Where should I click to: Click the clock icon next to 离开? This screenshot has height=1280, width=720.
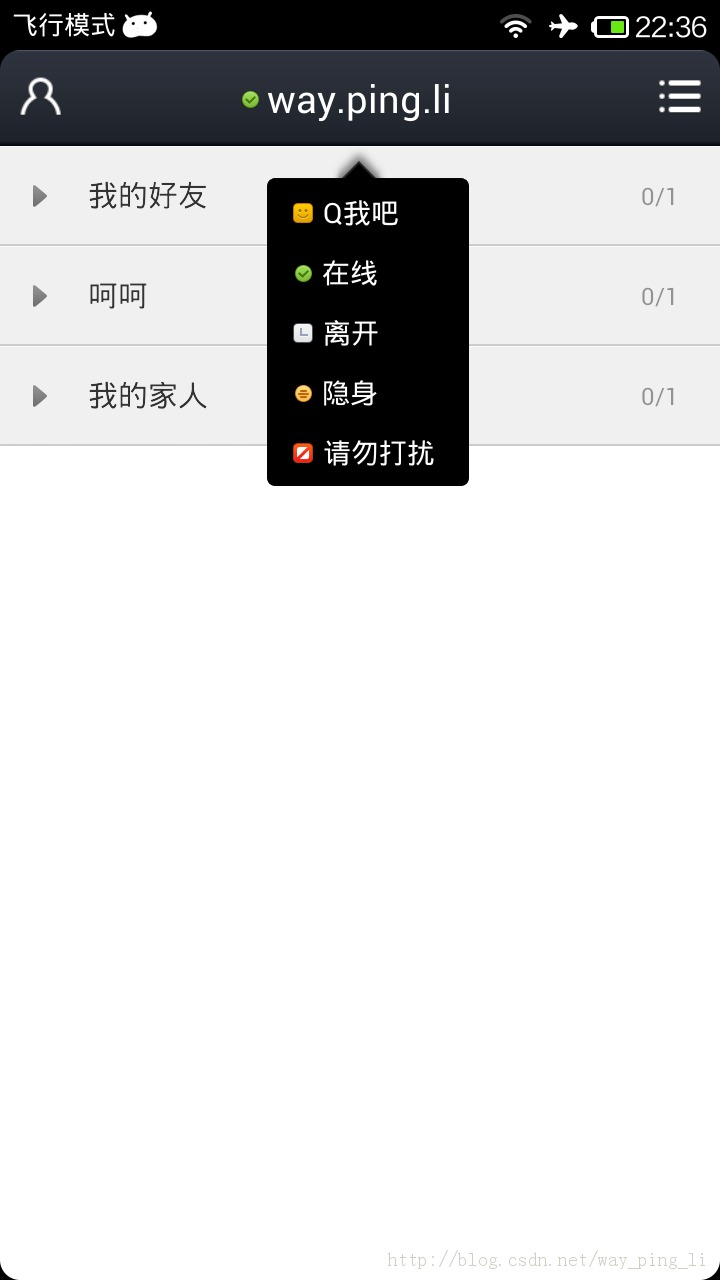pos(301,332)
